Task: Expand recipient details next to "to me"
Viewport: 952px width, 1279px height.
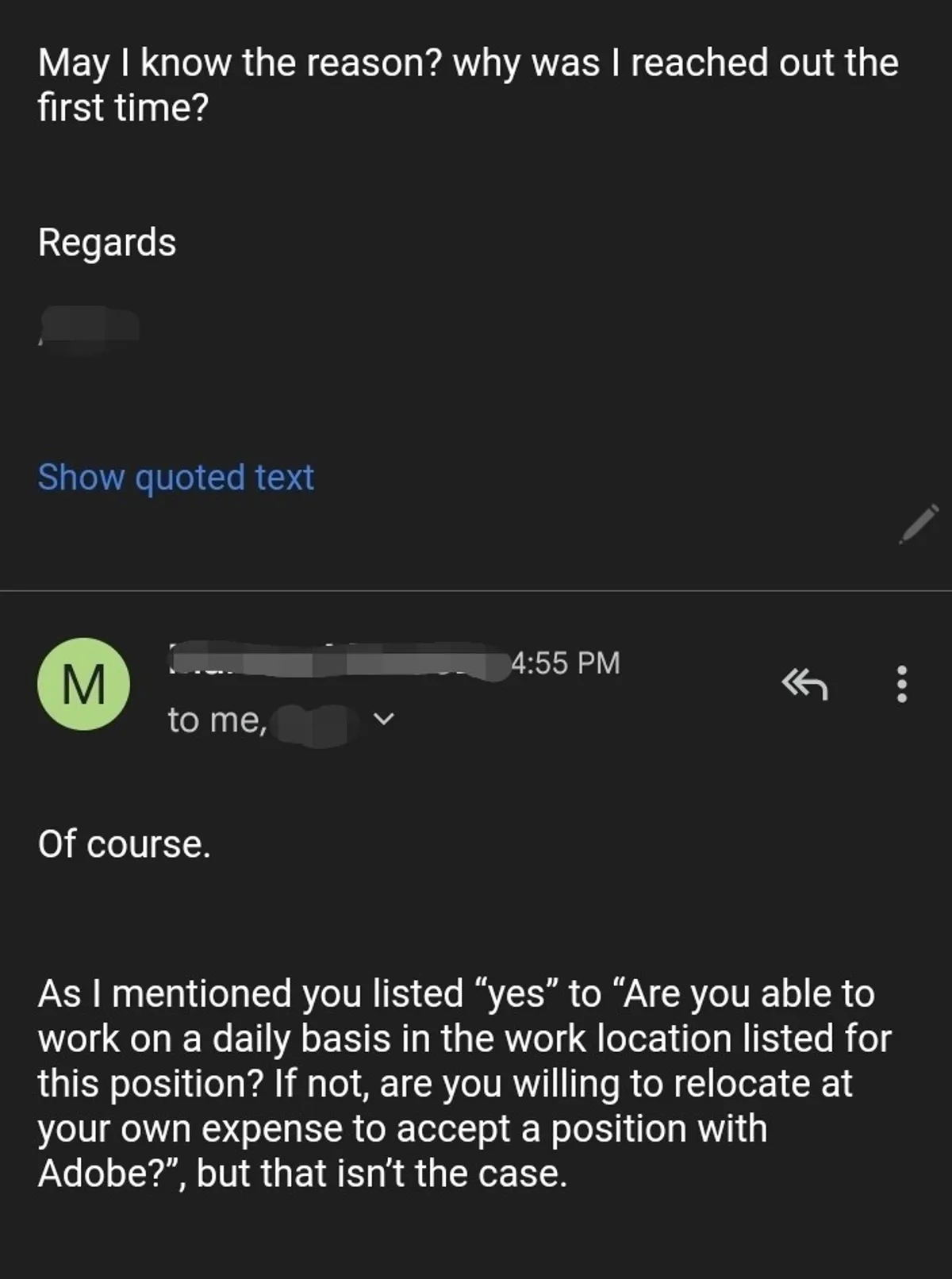Action: [x=384, y=720]
